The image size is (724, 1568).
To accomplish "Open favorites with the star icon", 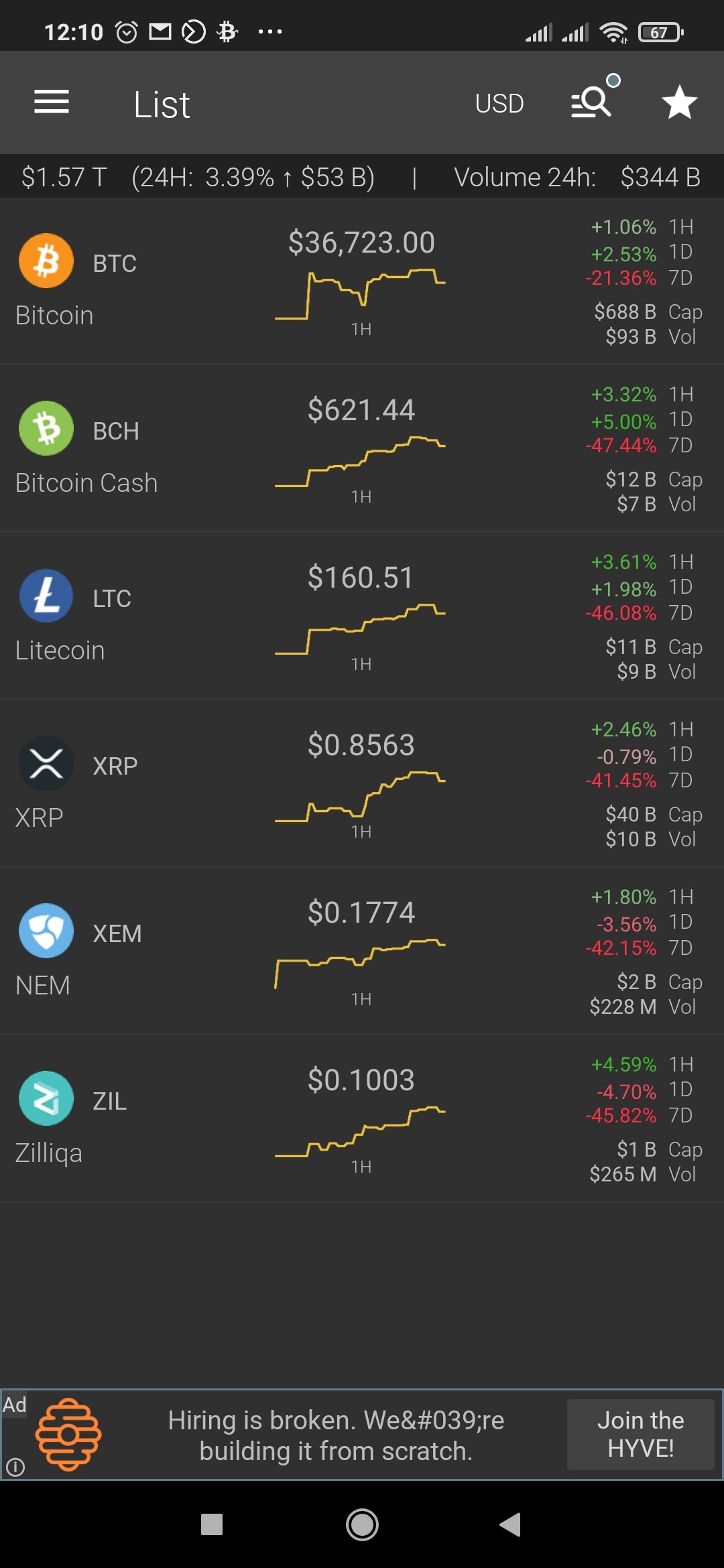I will point(680,103).
